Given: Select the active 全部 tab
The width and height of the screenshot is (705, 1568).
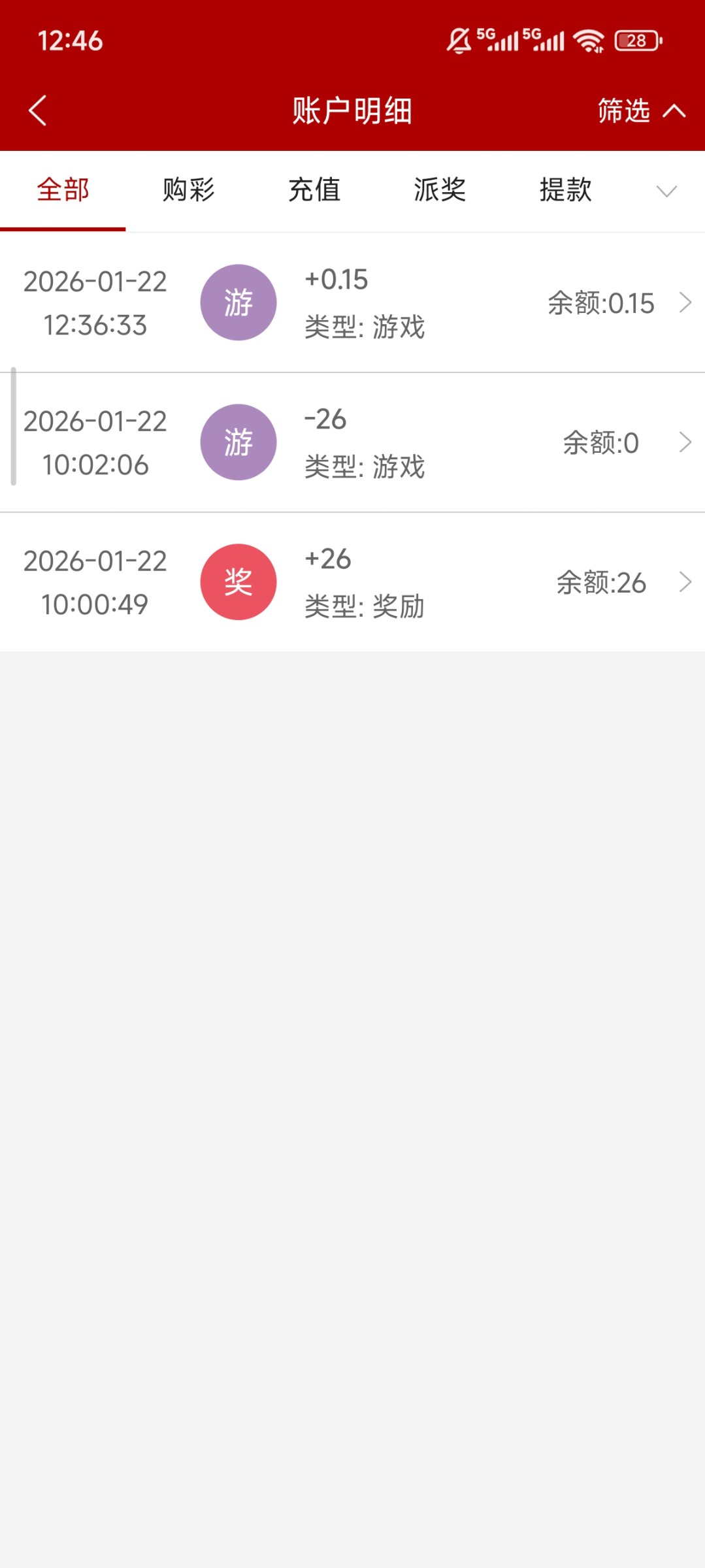Looking at the screenshot, I should click(x=63, y=190).
